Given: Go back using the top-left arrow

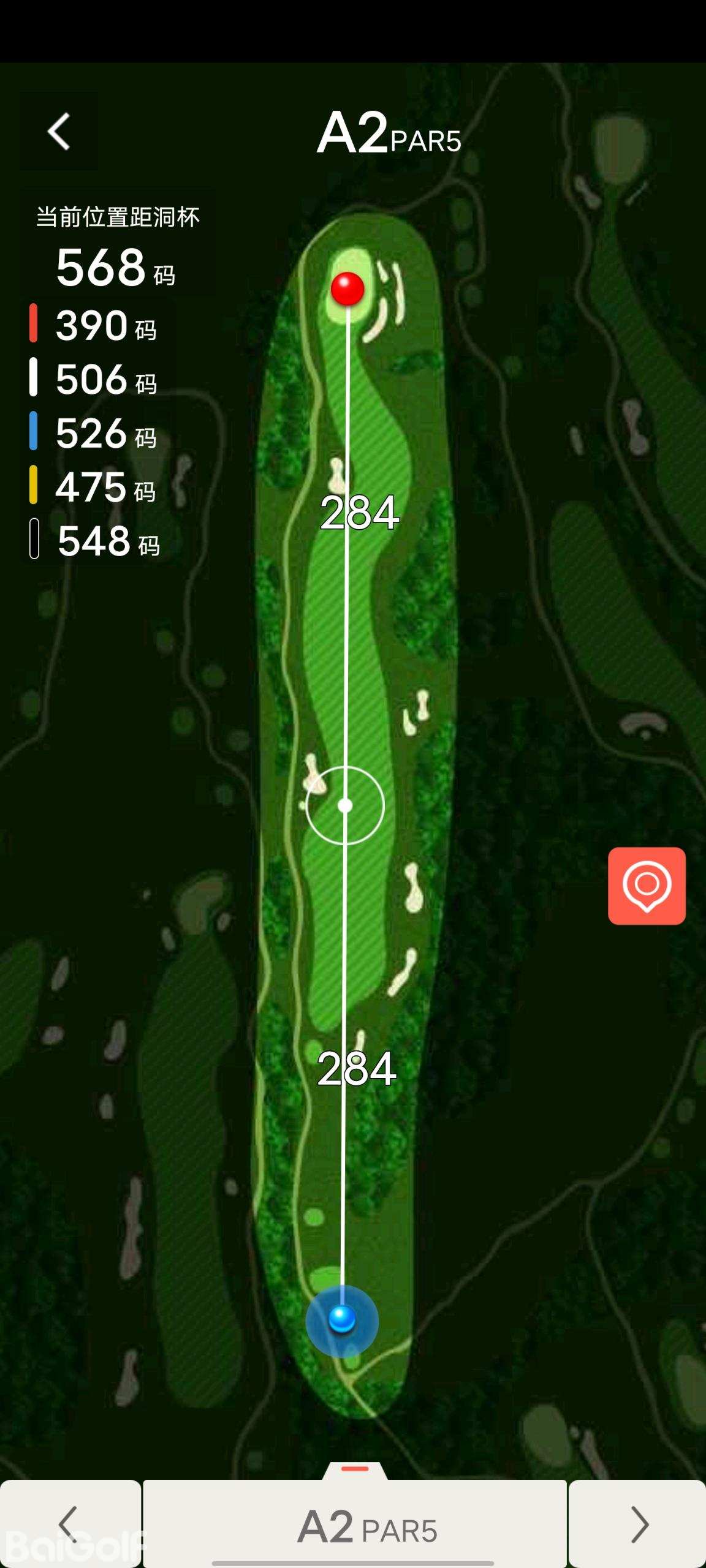Looking at the screenshot, I should (59, 132).
